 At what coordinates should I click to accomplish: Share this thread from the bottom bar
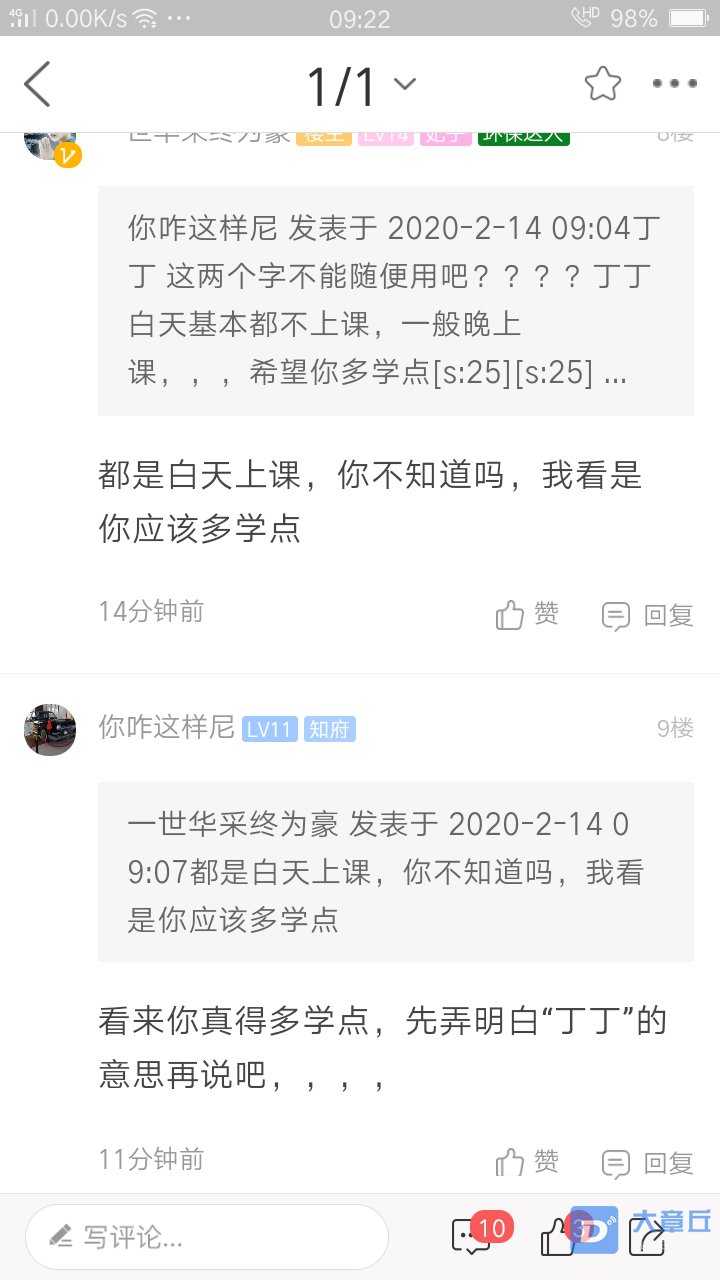point(648,1239)
